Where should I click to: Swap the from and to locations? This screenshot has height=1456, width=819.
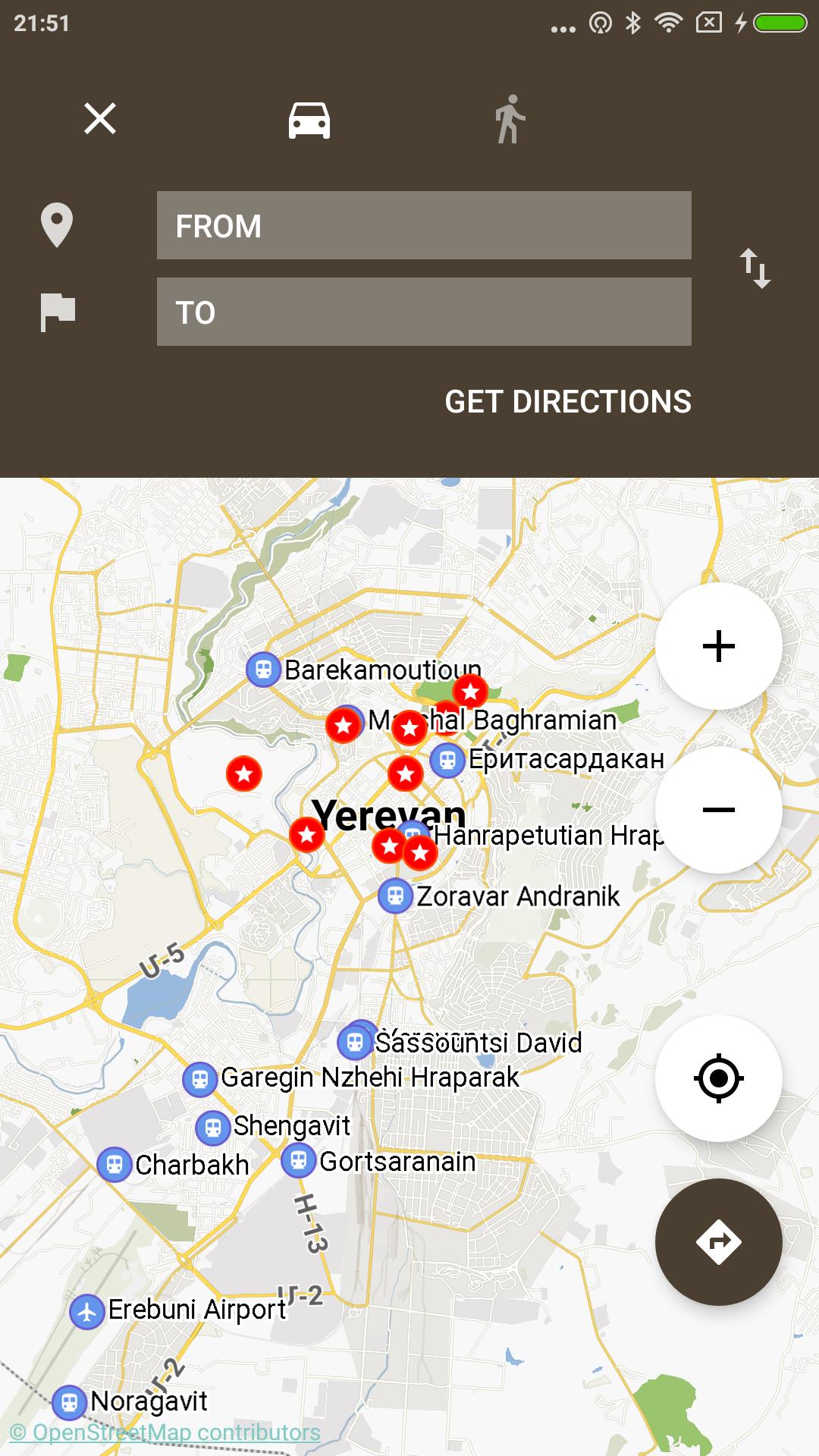click(x=755, y=268)
